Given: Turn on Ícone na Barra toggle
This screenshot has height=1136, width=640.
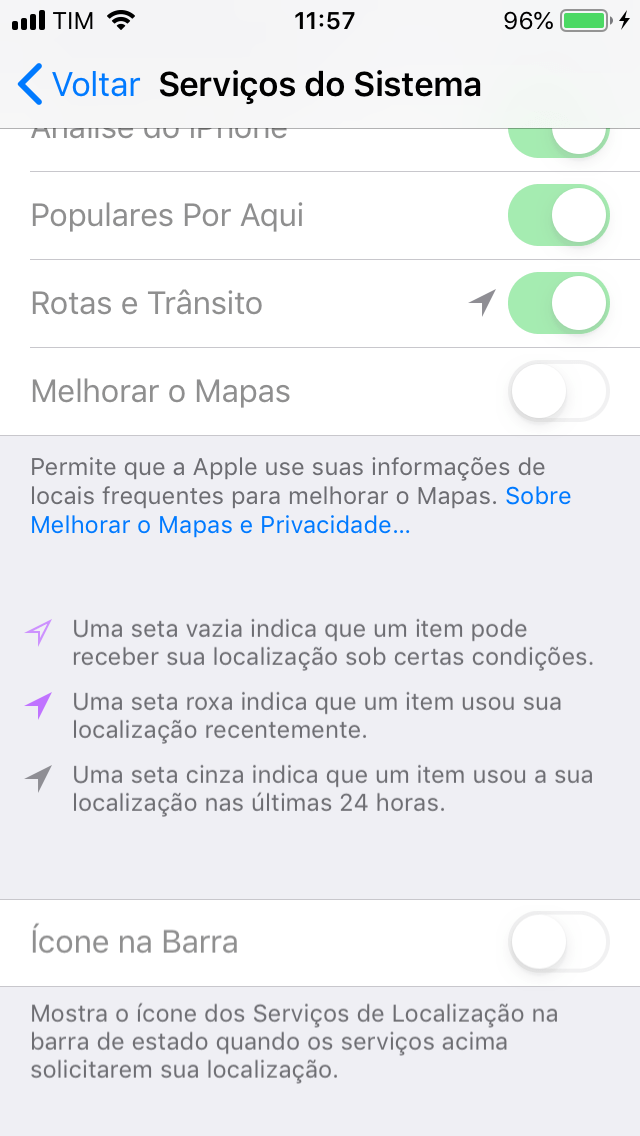Looking at the screenshot, I should [x=558, y=942].
